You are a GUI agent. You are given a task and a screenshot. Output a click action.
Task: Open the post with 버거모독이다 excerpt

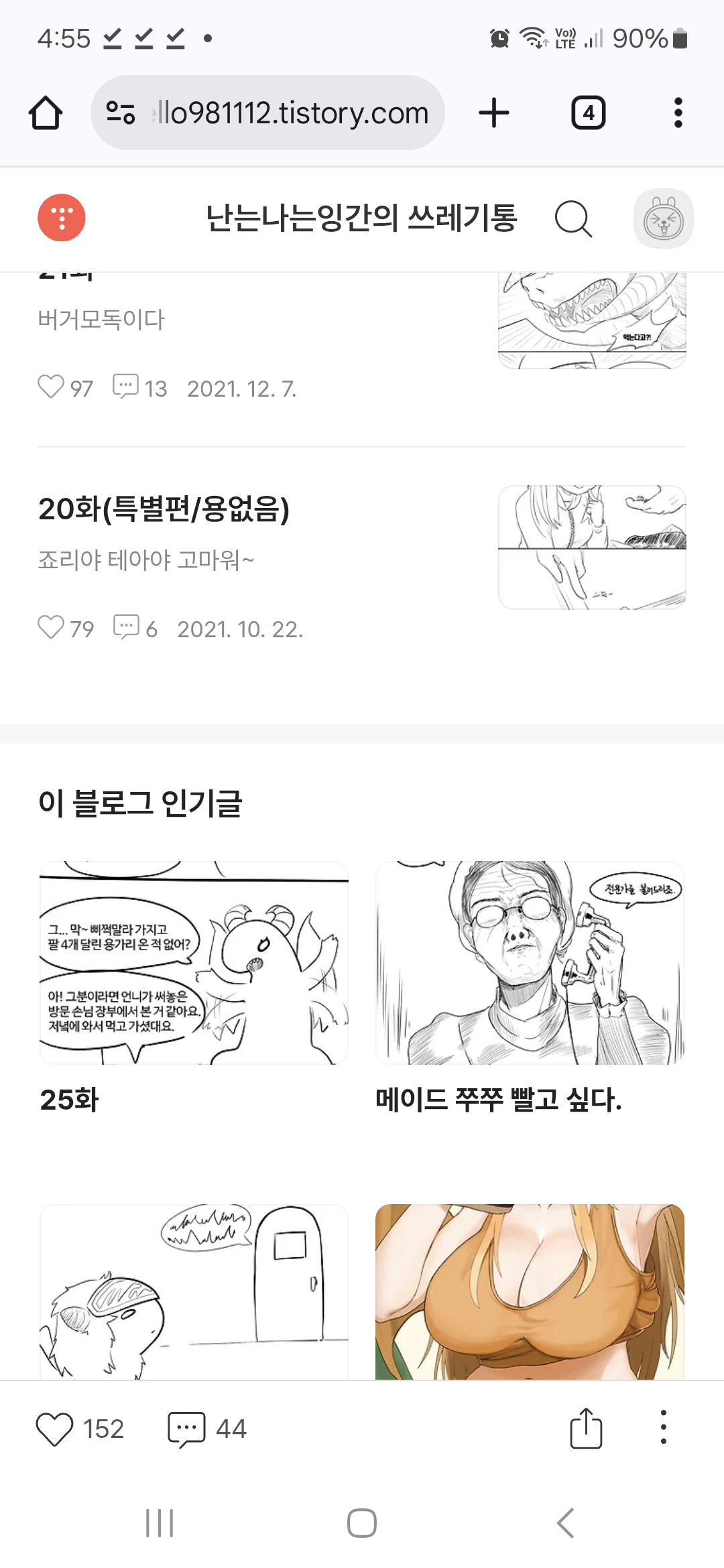pos(101,320)
